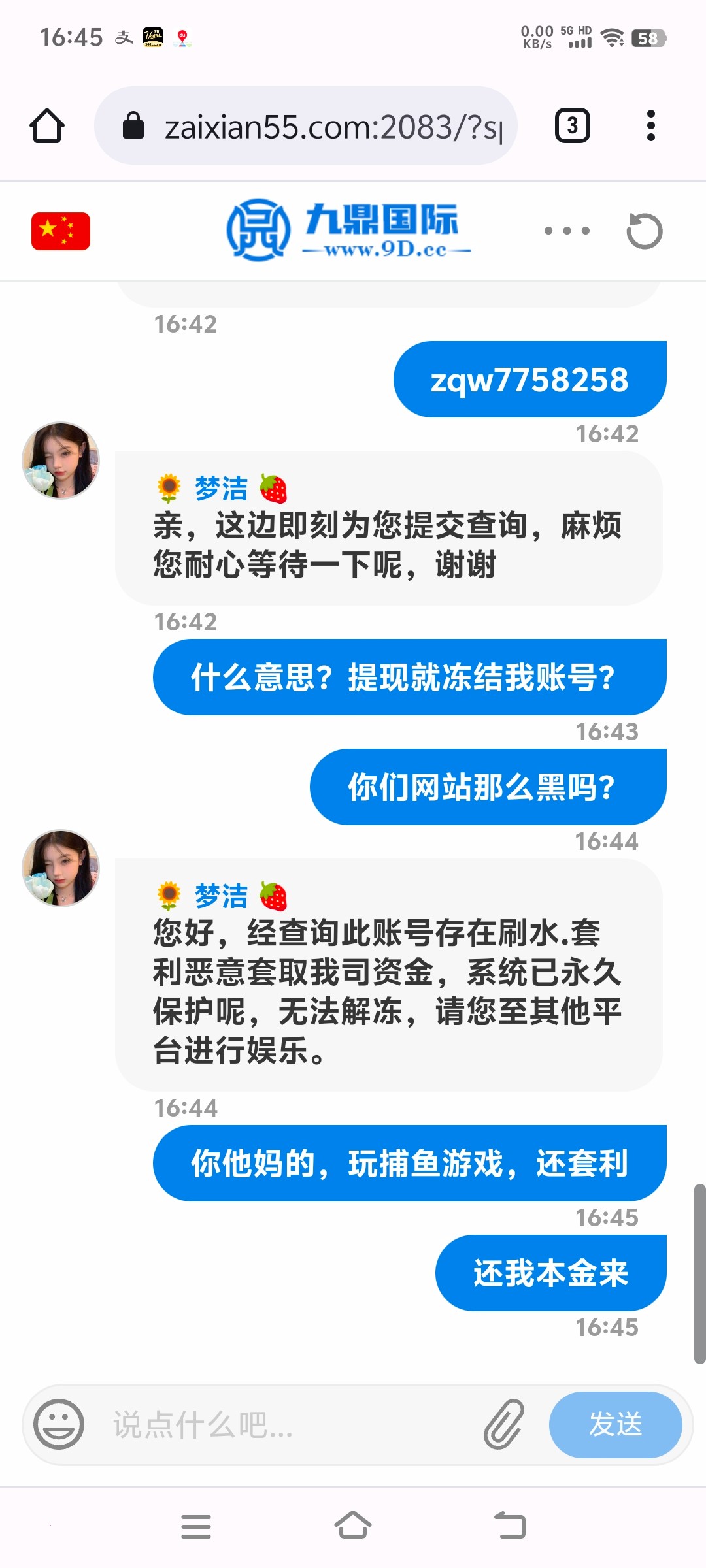Go back with the system back button
The width and height of the screenshot is (706, 1568).
tap(510, 1526)
